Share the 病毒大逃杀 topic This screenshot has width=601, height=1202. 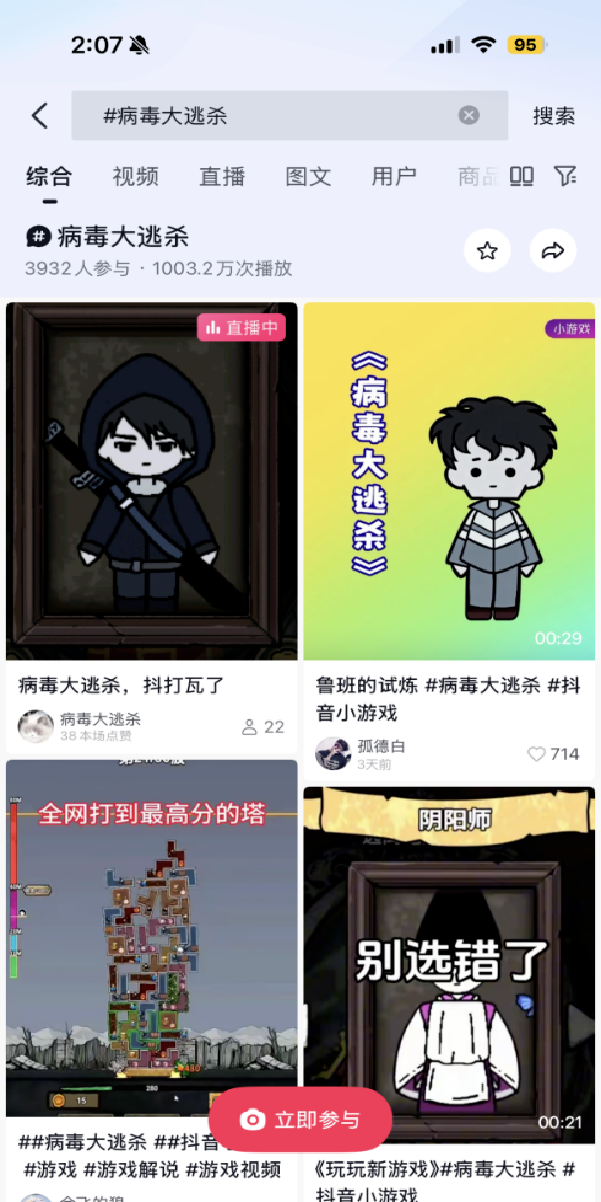coord(553,251)
